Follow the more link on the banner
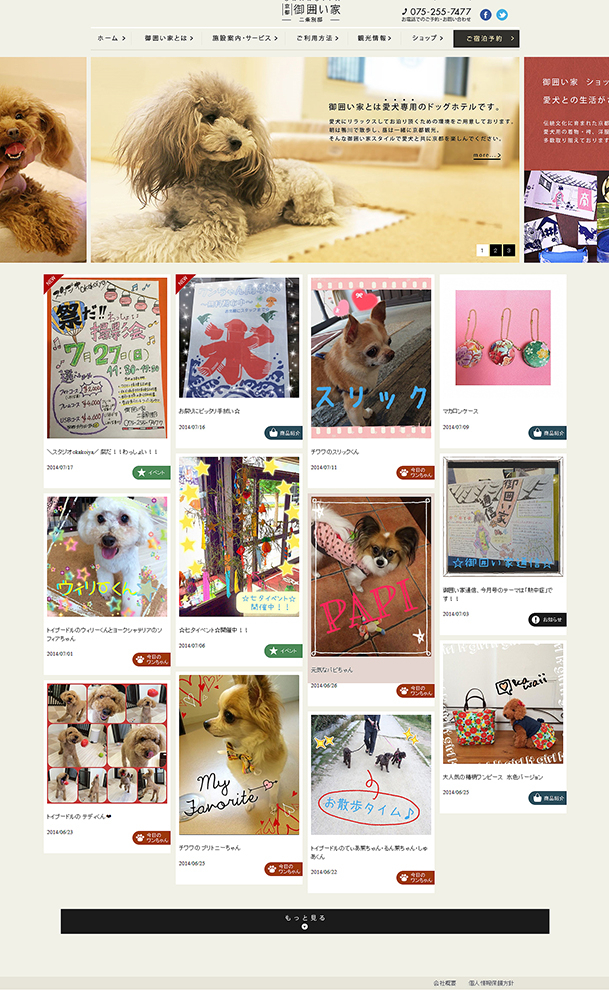Viewport: 609px width, 990px height. (x=487, y=155)
